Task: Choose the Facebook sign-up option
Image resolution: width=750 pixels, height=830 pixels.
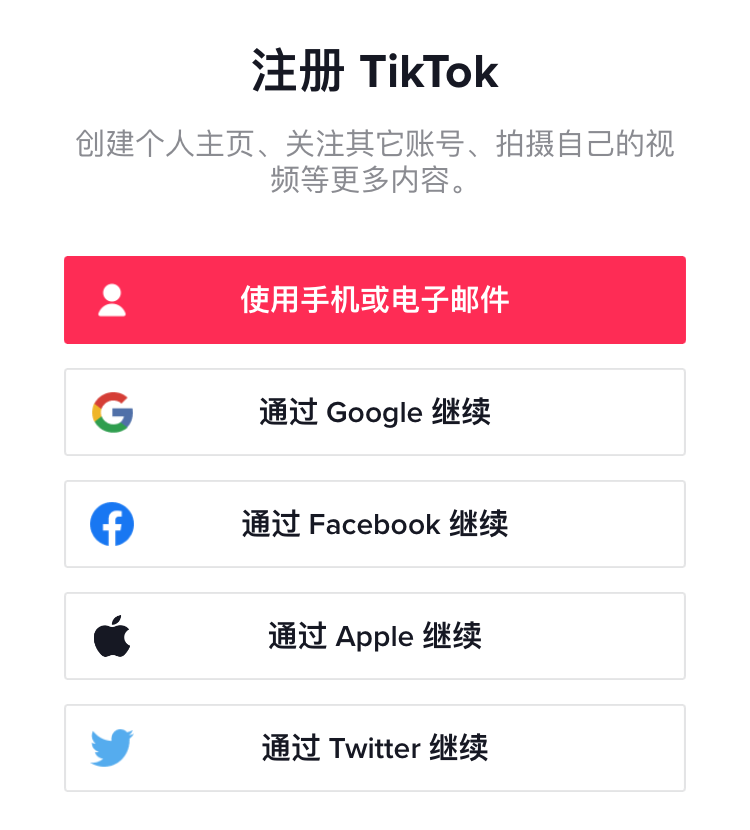Action: point(375,524)
